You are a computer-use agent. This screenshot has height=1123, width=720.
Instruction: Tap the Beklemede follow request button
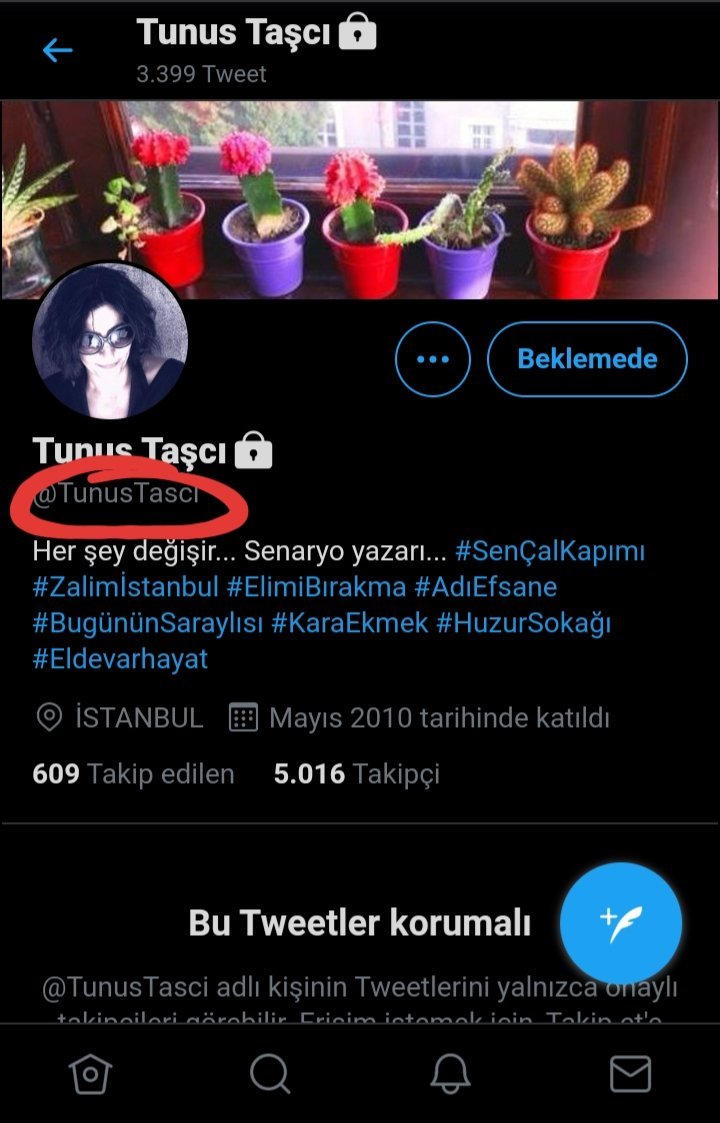pyautogui.click(x=587, y=359)
